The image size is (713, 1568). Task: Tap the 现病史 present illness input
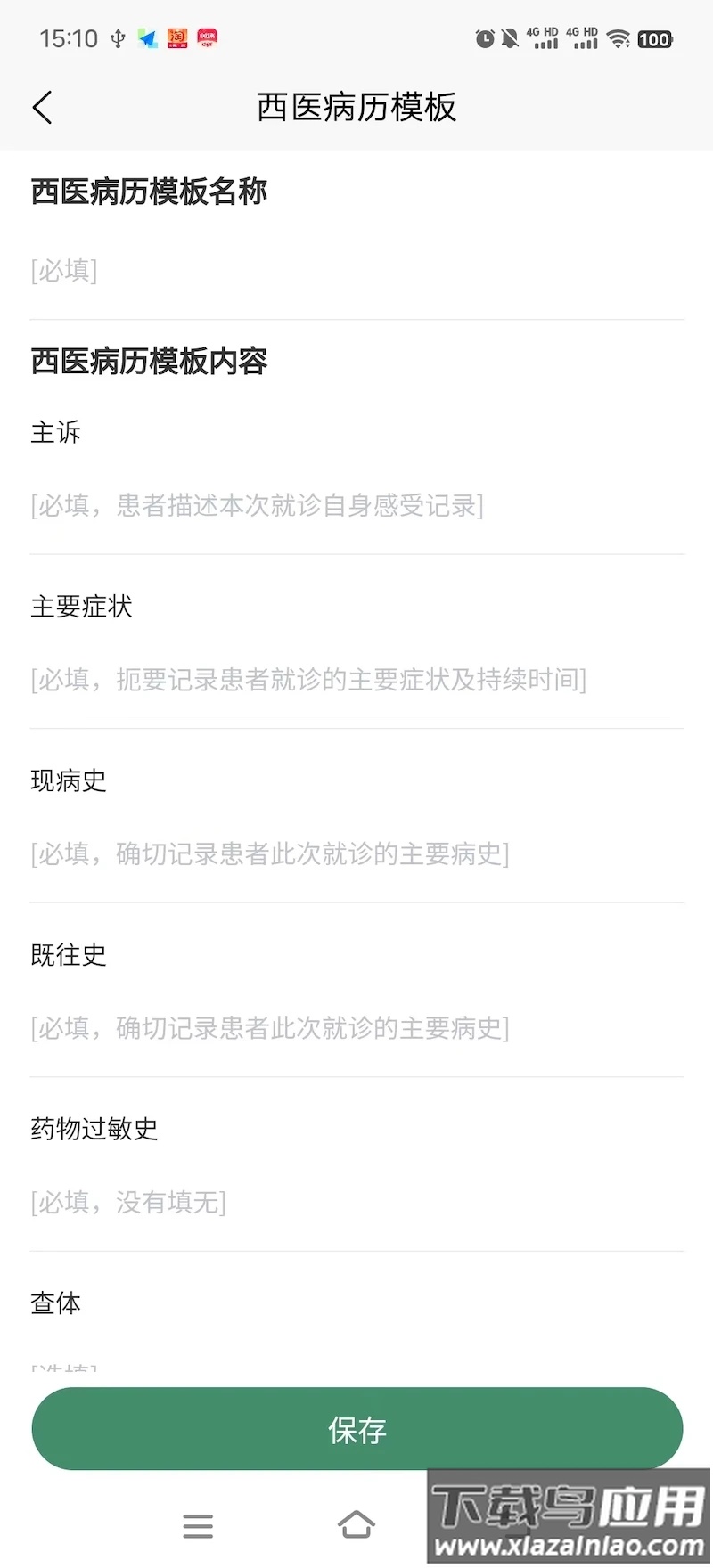point(356,854)
